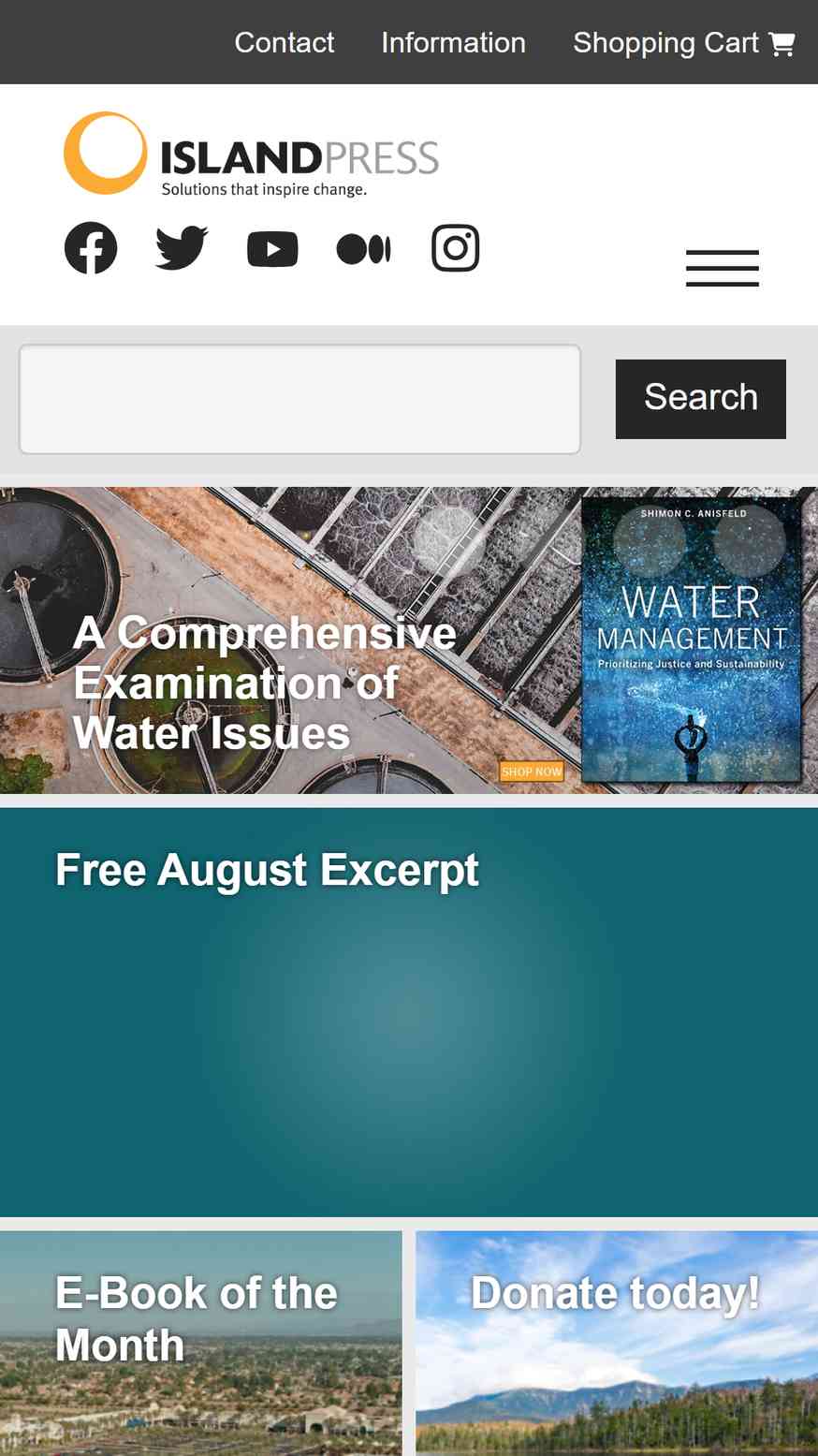Open the Donate today tile
Image resolution: width=818 pixels, height=1456 pixels.
click(616, 1343)
